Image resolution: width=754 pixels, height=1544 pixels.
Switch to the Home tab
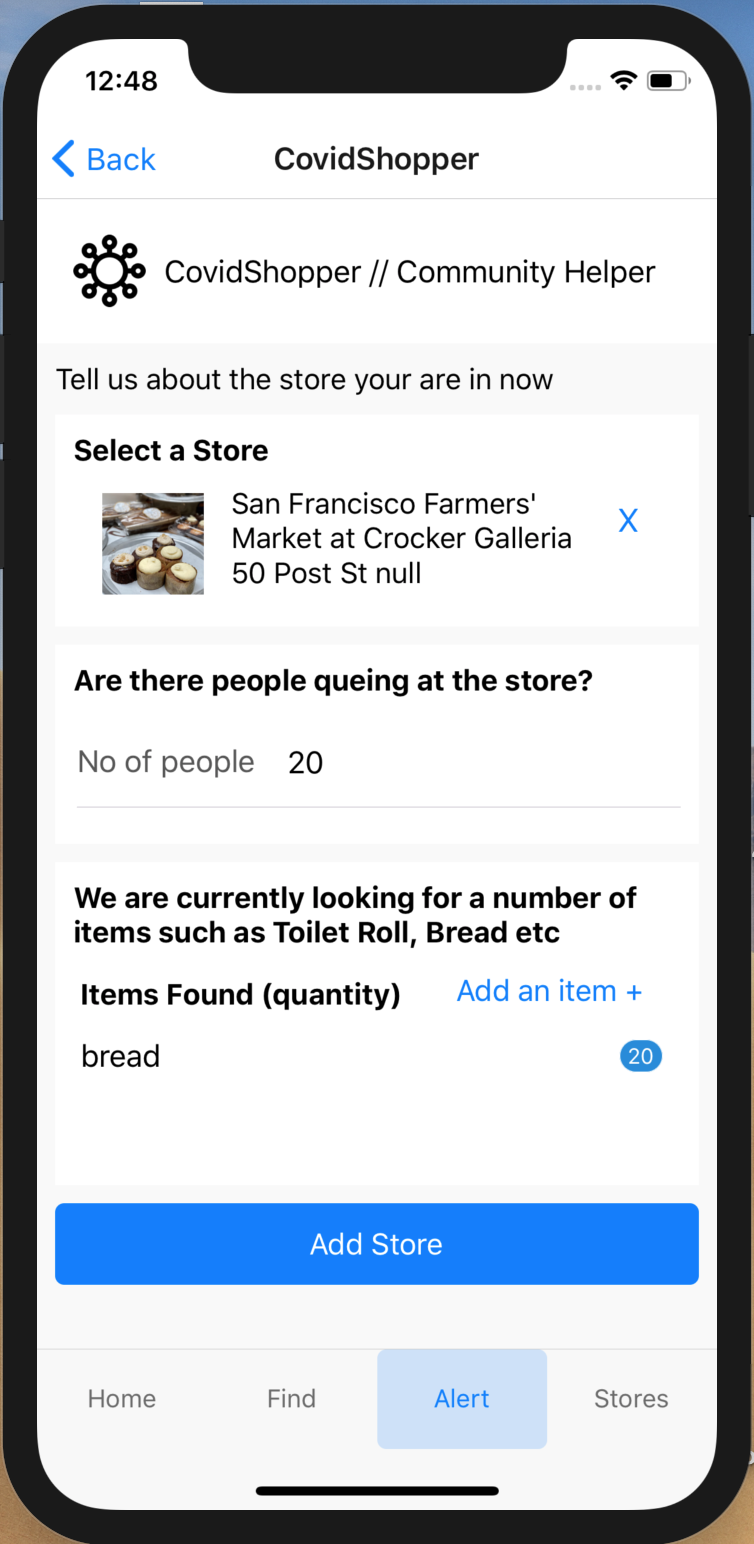122,1398
